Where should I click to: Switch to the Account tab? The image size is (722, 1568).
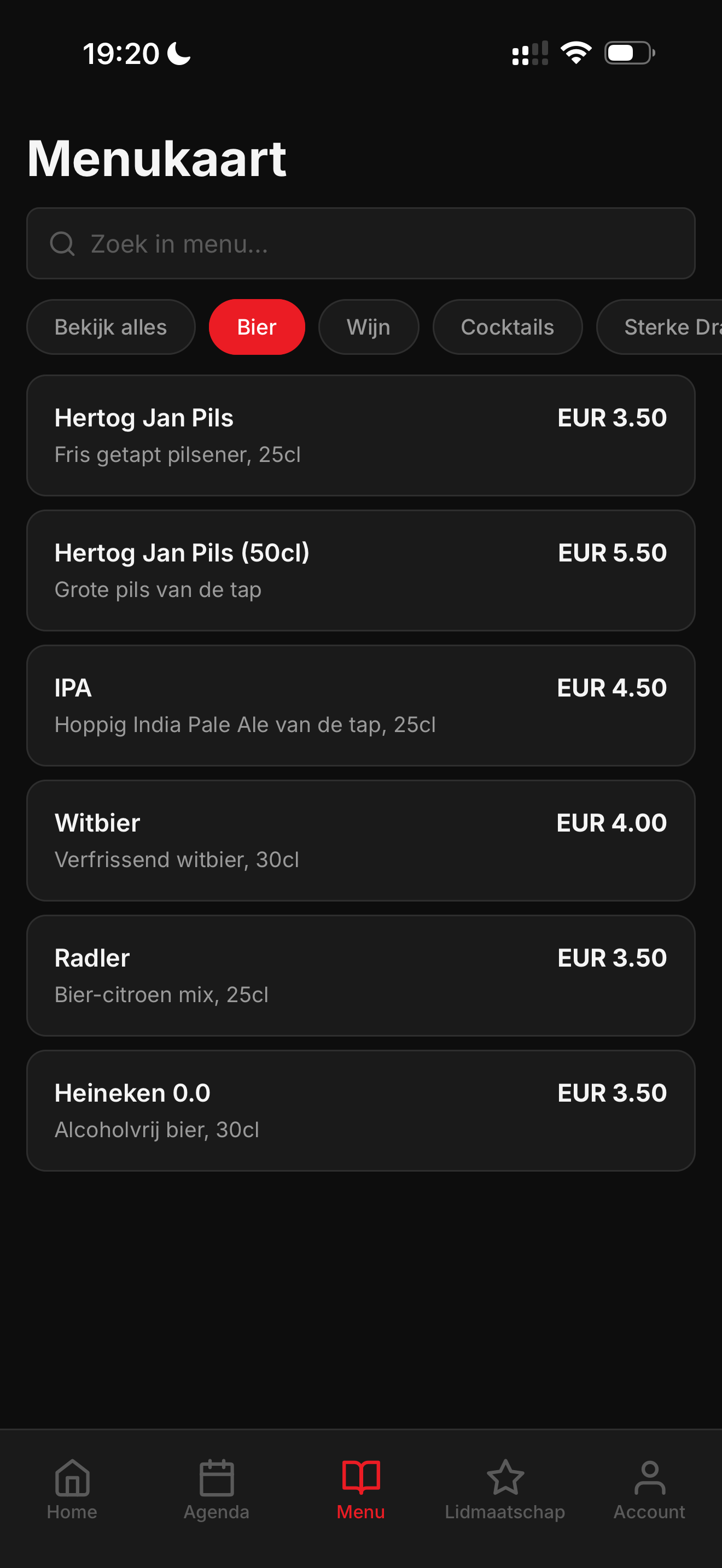click(649, 1489)
